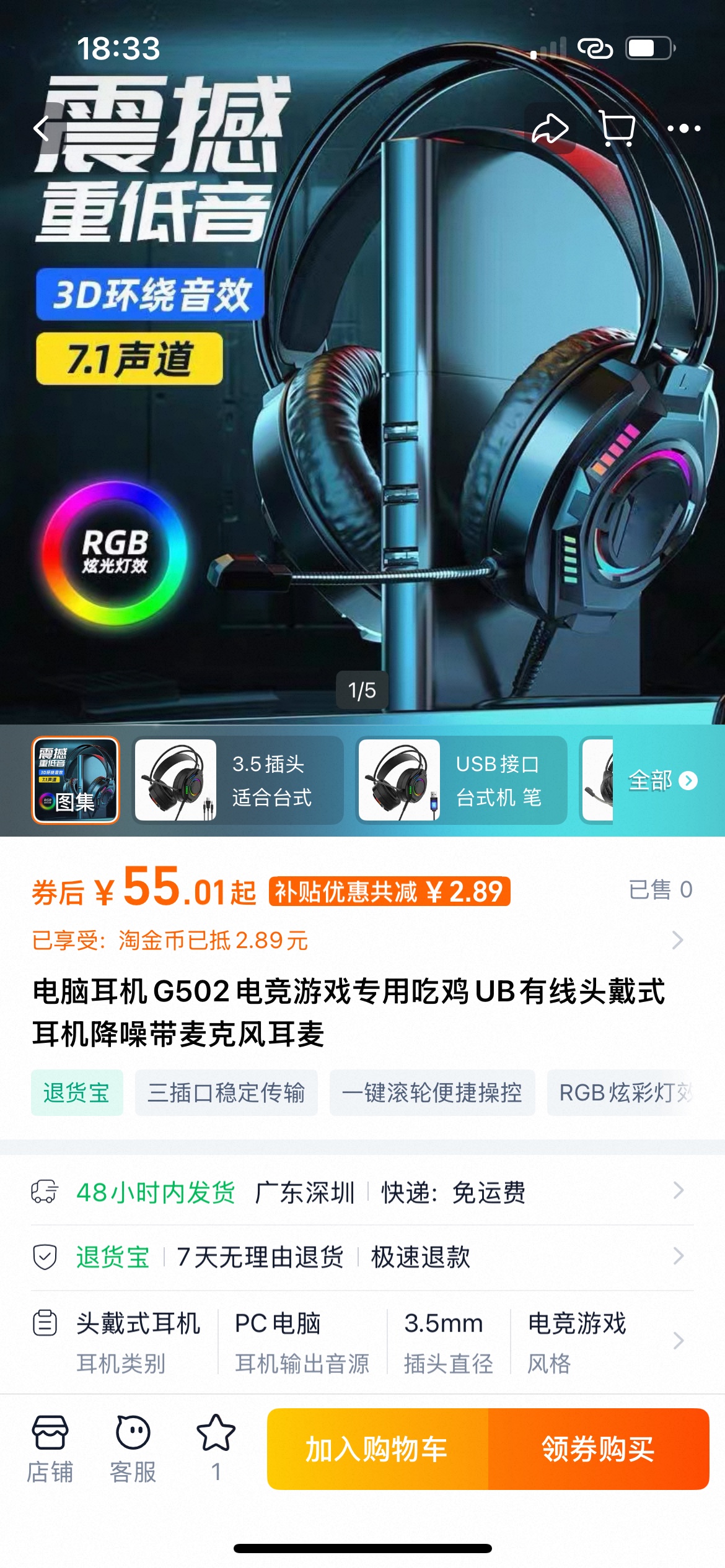Viewport: 725px width, 1568px height.
Task: Visit the seller's 店铺
Action: tap(50, 1448)
